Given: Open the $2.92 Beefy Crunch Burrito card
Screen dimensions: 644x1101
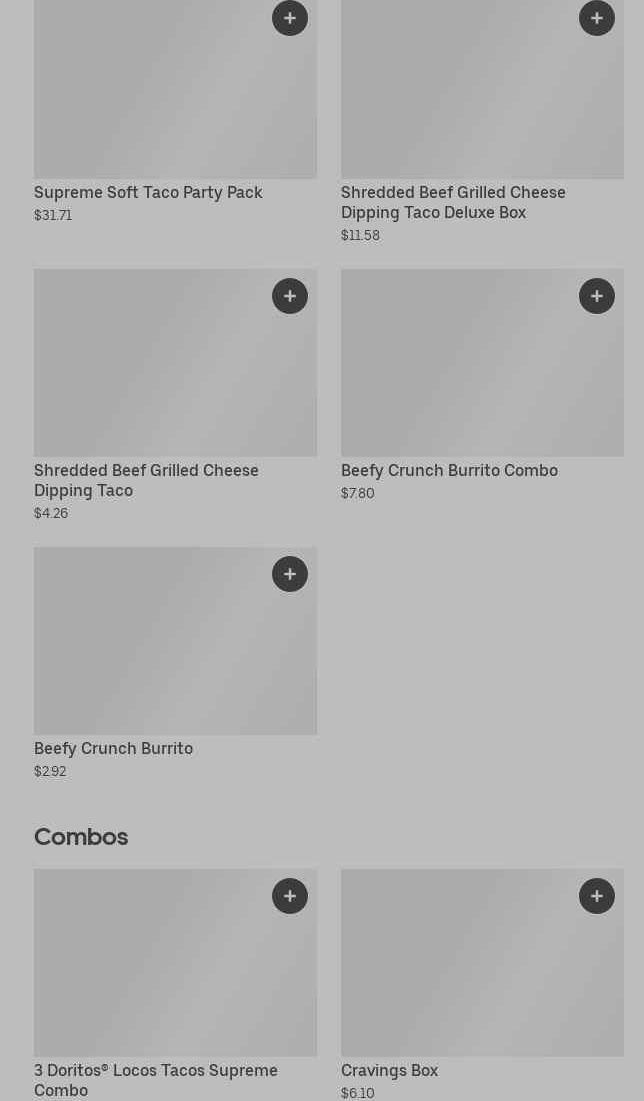Looking at the screenshot, I should click(x=113, y=748).
